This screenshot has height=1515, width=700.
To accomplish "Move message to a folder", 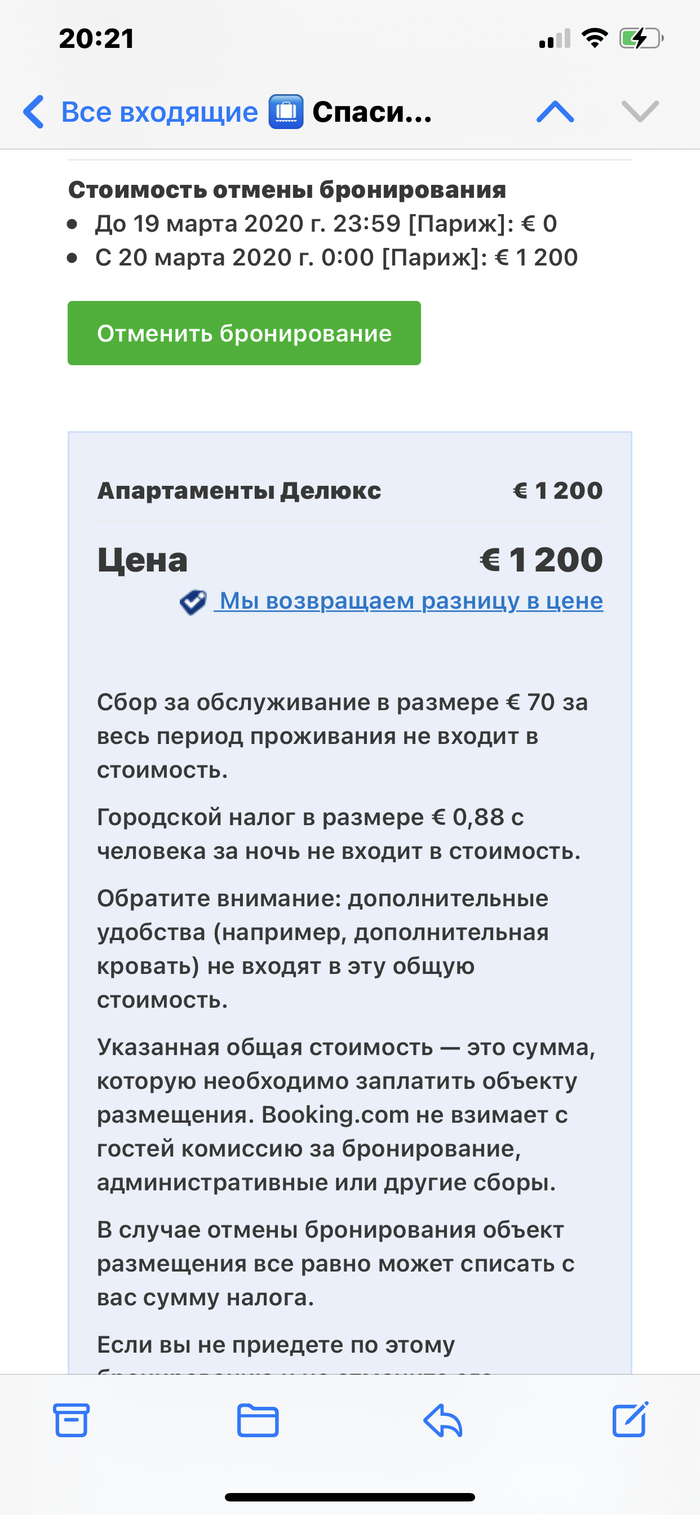I will click(x=257, y=1420).
